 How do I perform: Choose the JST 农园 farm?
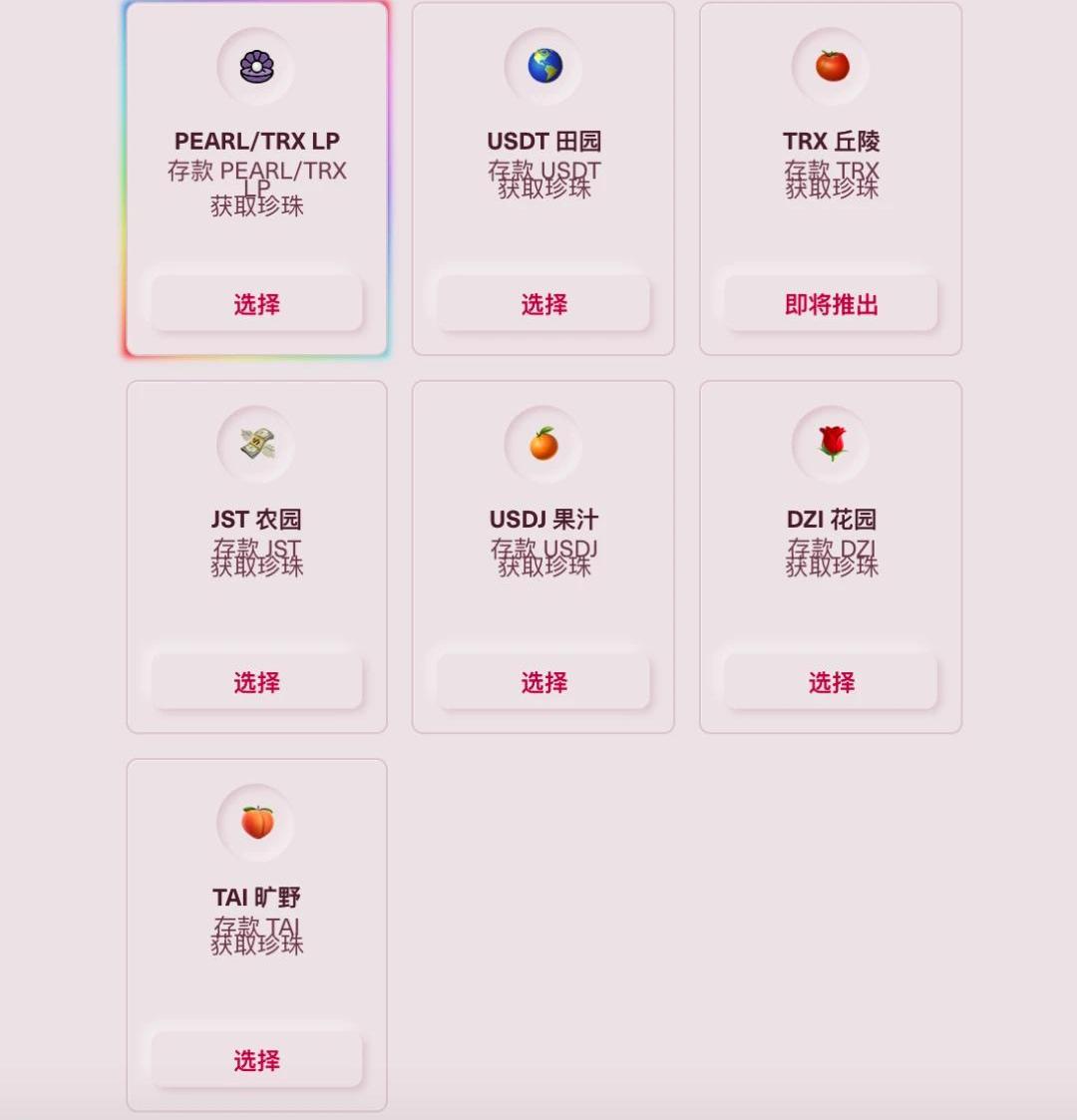(x=256, y=682)
